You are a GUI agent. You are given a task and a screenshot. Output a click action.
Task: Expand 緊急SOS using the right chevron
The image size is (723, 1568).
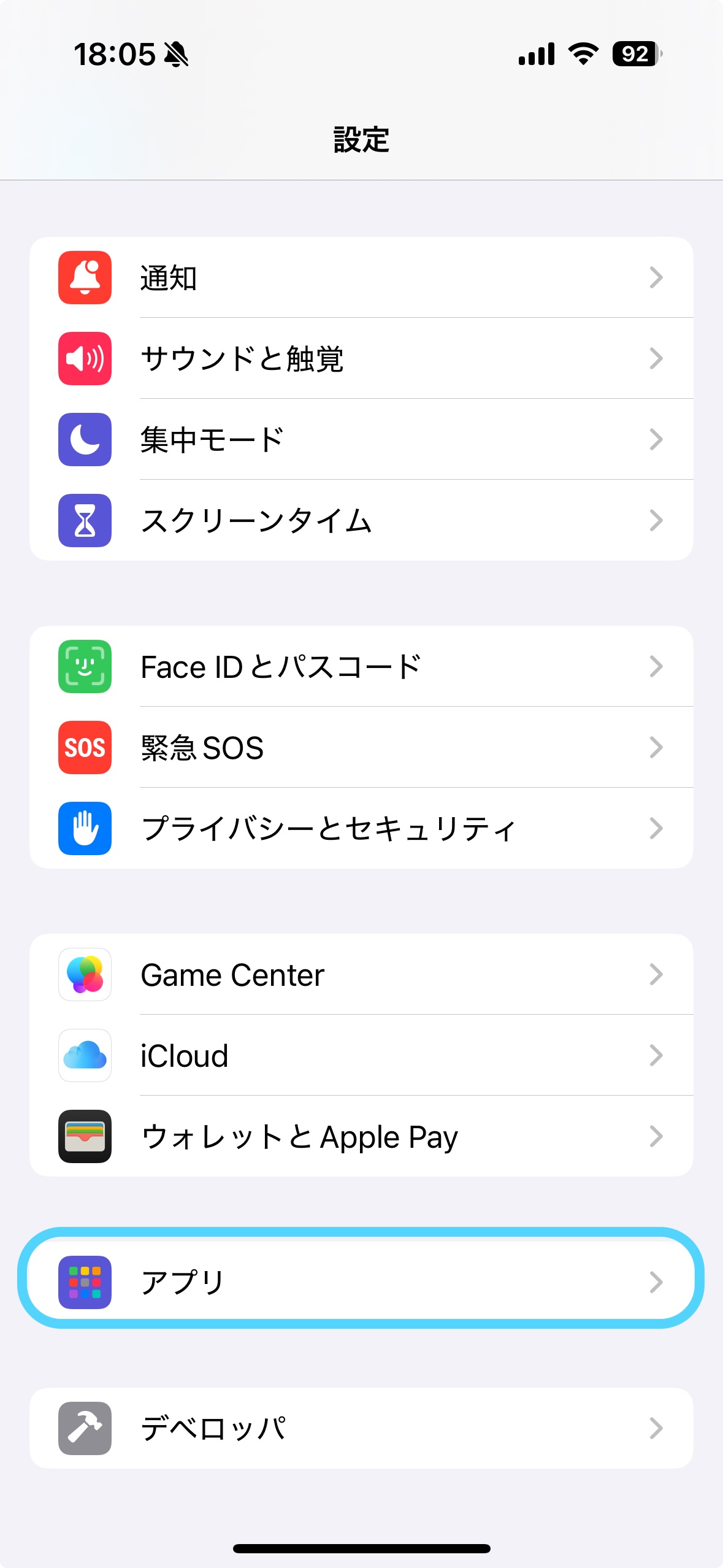click(x=657, y=747)
